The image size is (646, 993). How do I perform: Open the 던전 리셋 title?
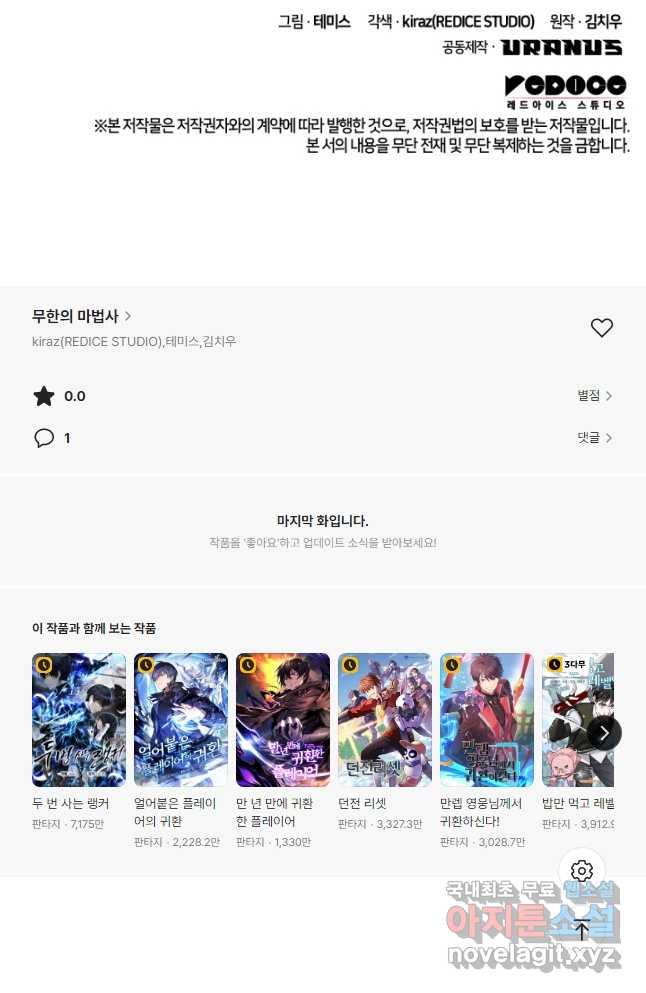(385, 720)
